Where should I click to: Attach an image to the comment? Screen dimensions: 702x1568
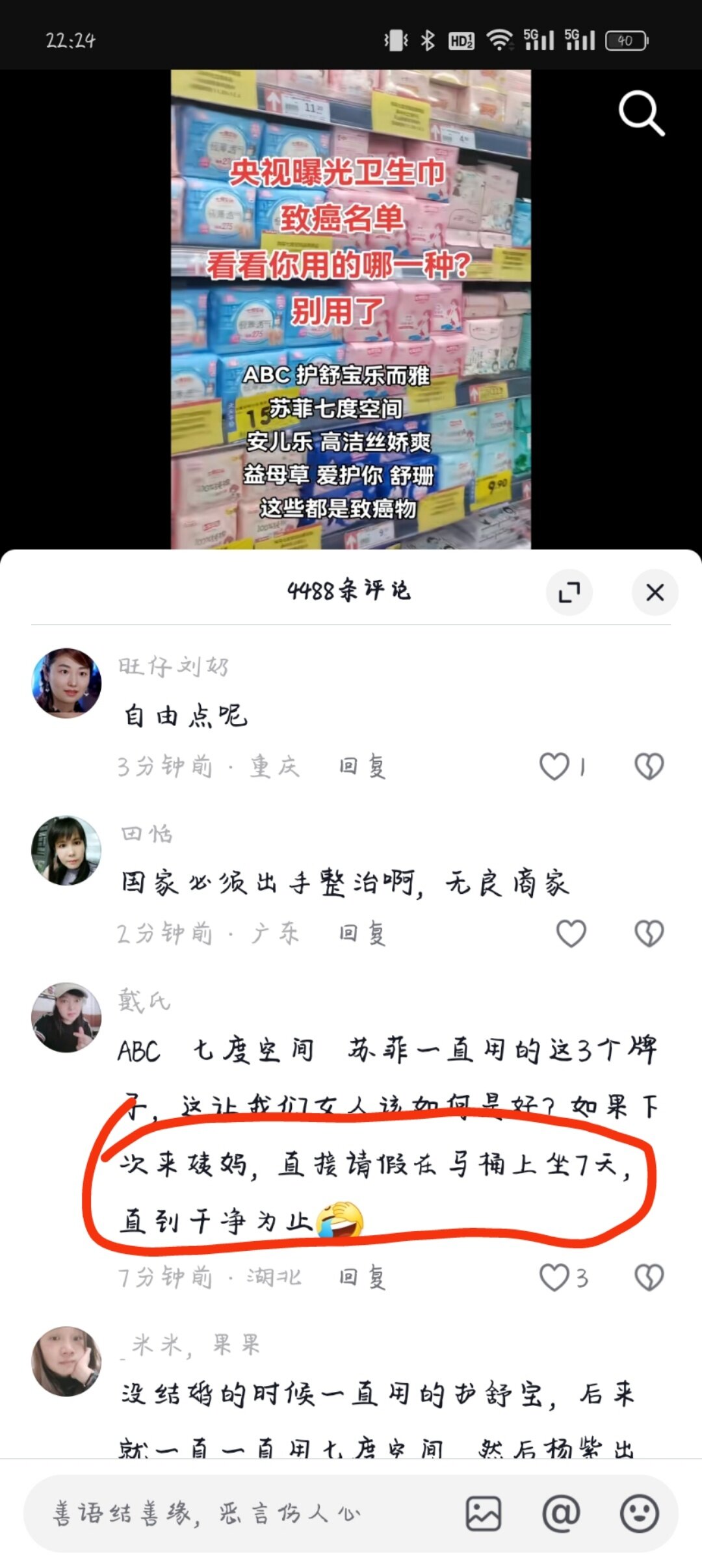coord(484,1513)
